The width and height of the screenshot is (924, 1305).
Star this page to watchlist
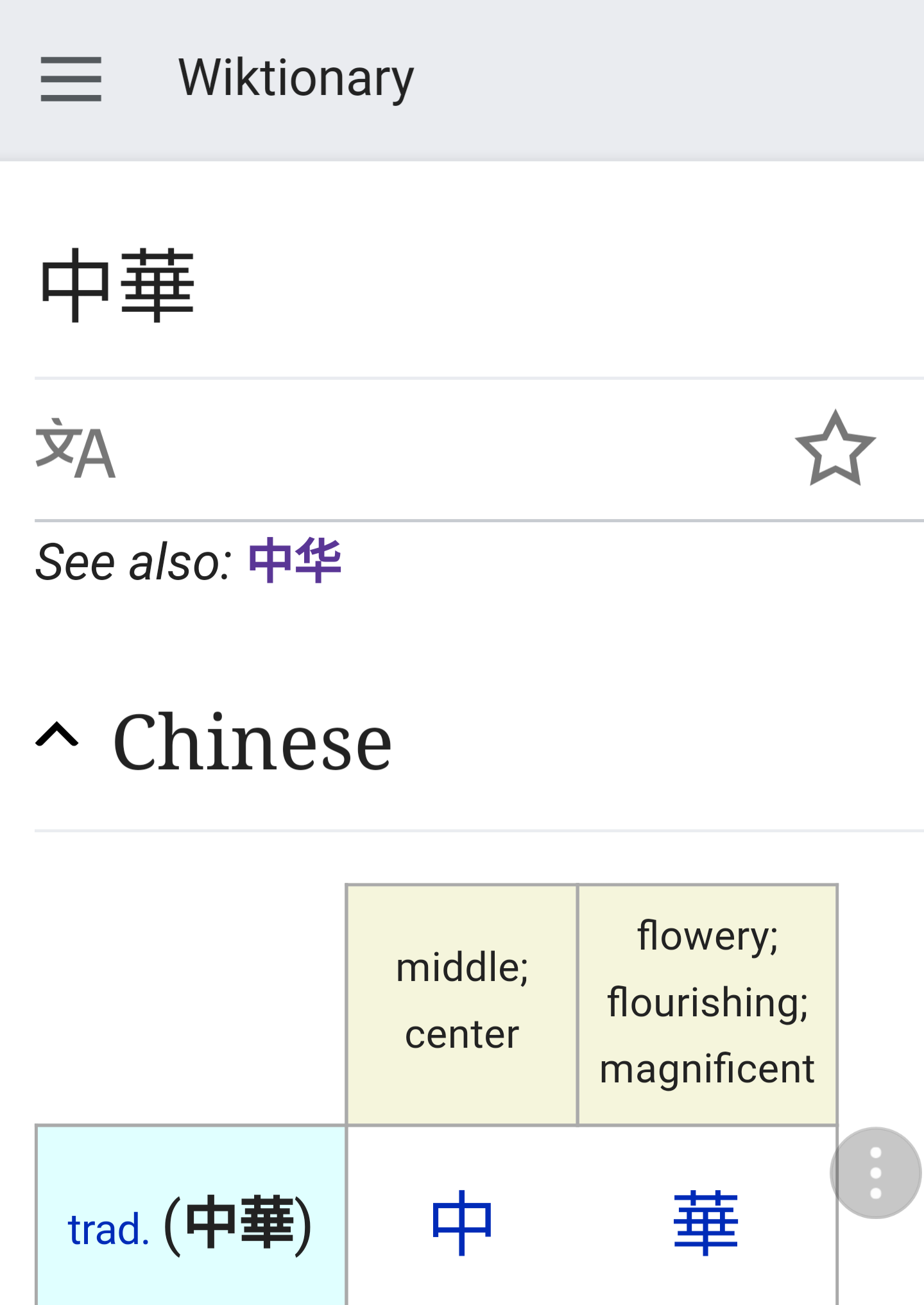pos(835,449)
